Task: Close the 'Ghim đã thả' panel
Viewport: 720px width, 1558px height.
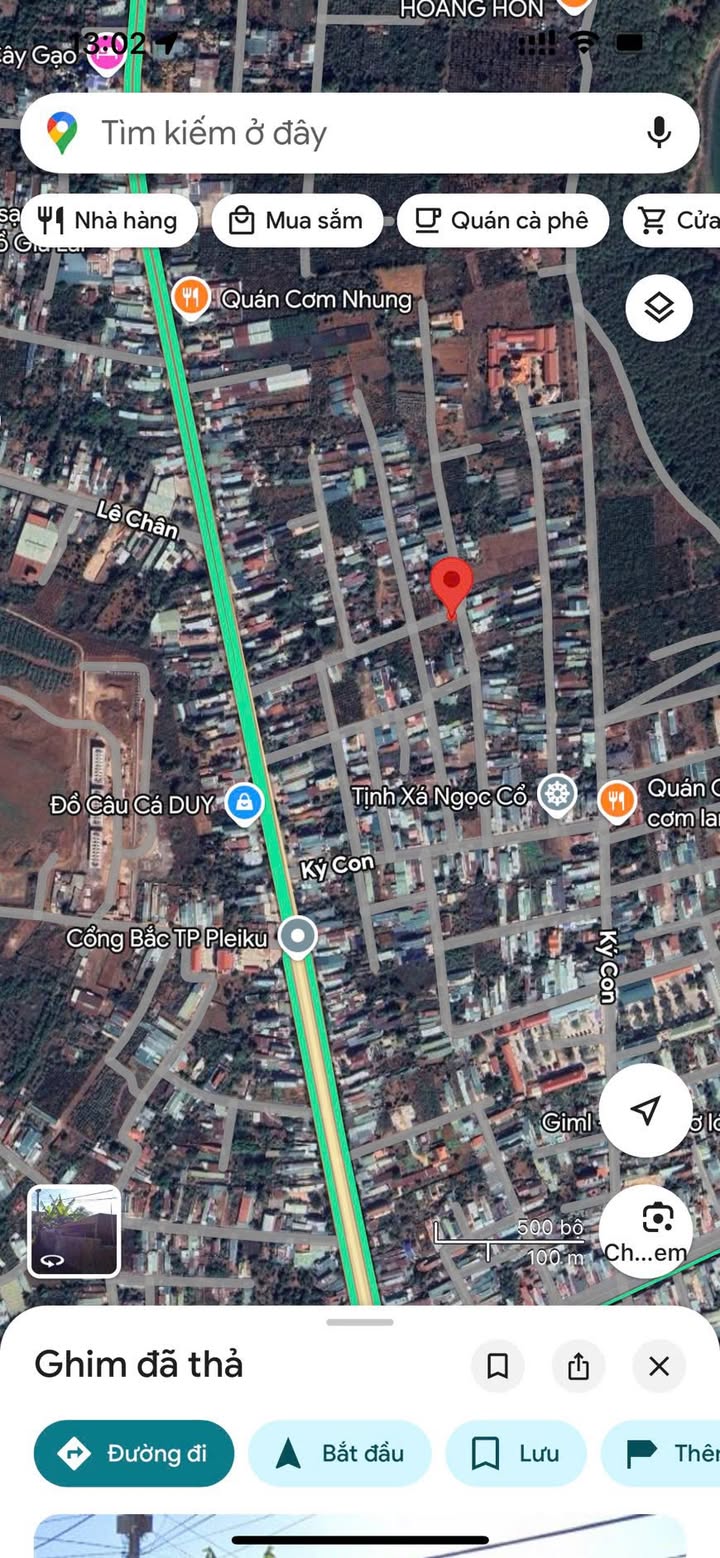Action: click(659, 1366)
